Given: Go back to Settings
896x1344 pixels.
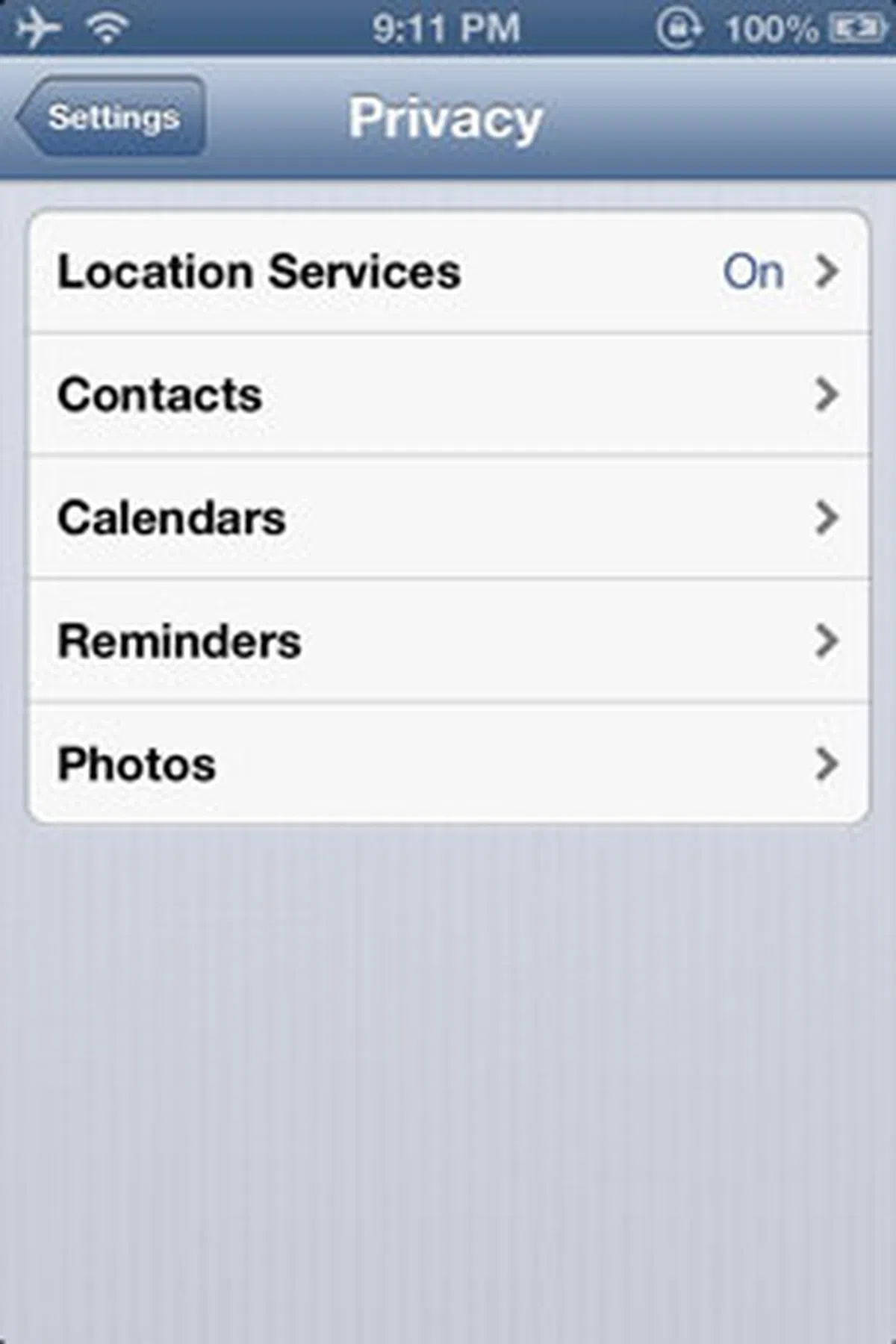Looking at the screenshot, I should pos(112,117).
